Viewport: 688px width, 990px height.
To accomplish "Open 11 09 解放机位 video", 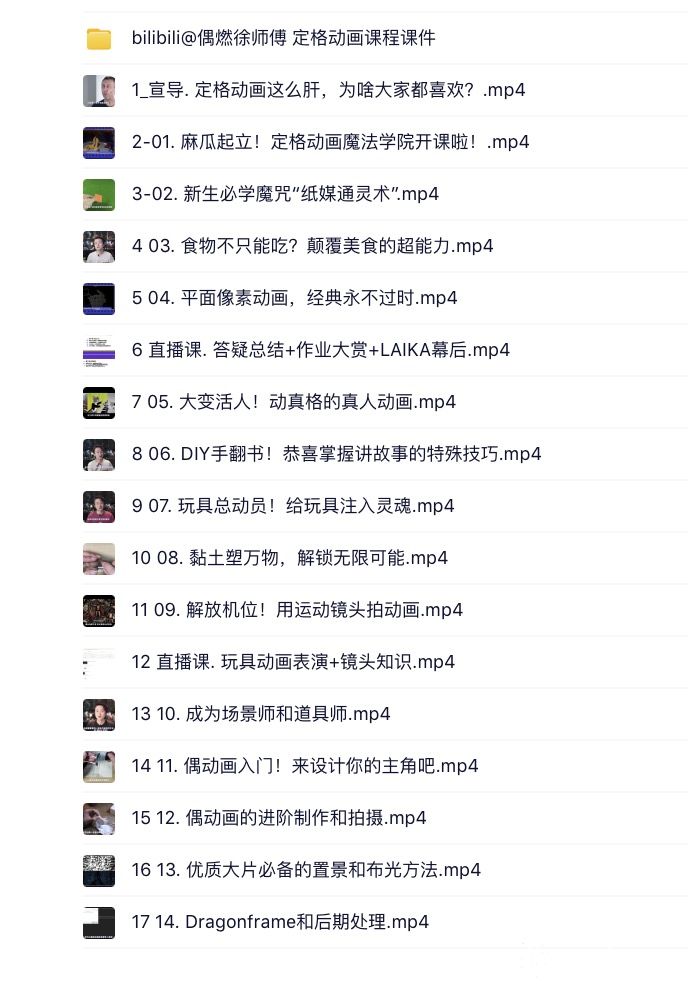I will click(x=297, y=610).
